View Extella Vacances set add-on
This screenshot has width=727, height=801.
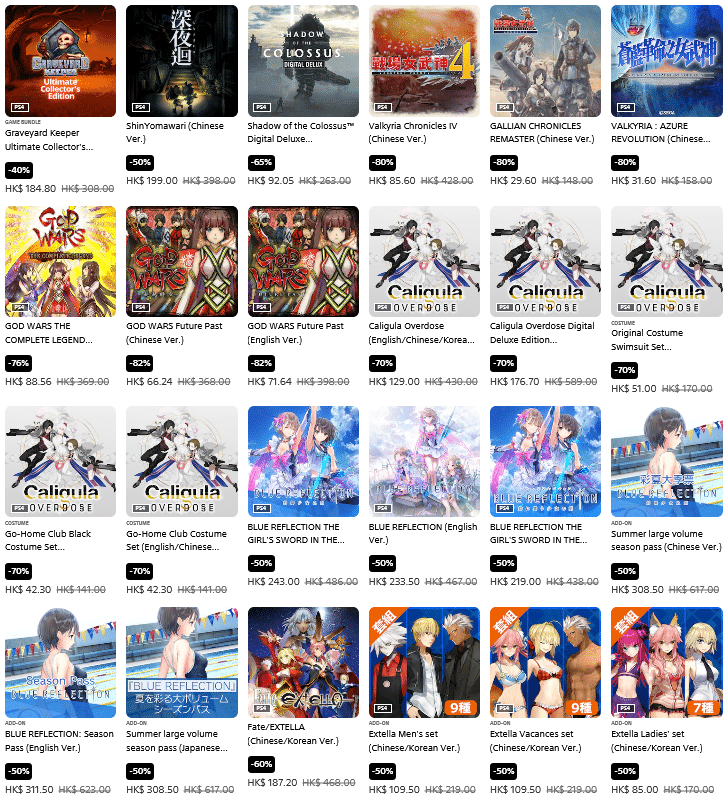point(545,662)
